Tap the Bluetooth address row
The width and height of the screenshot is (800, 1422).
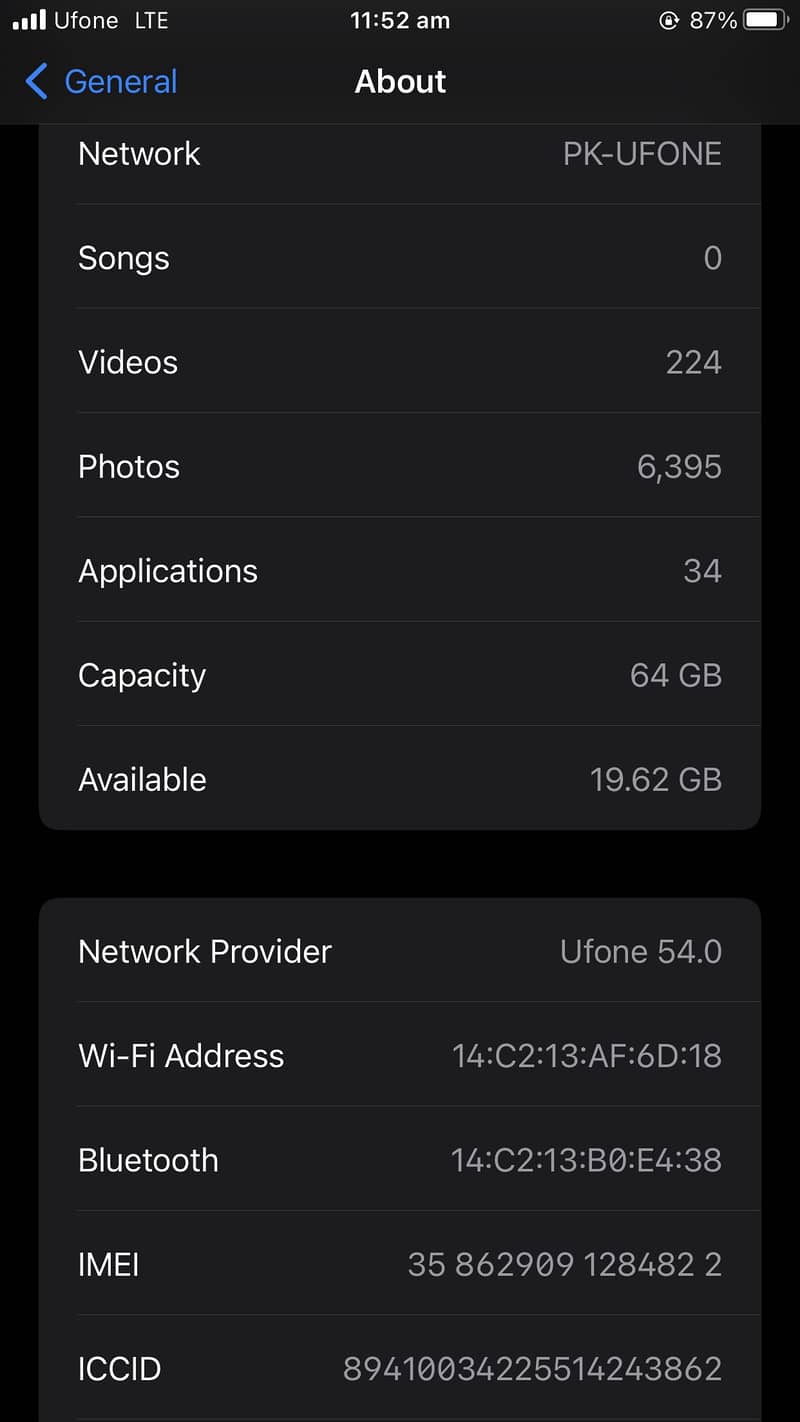tap(400, 1160)
